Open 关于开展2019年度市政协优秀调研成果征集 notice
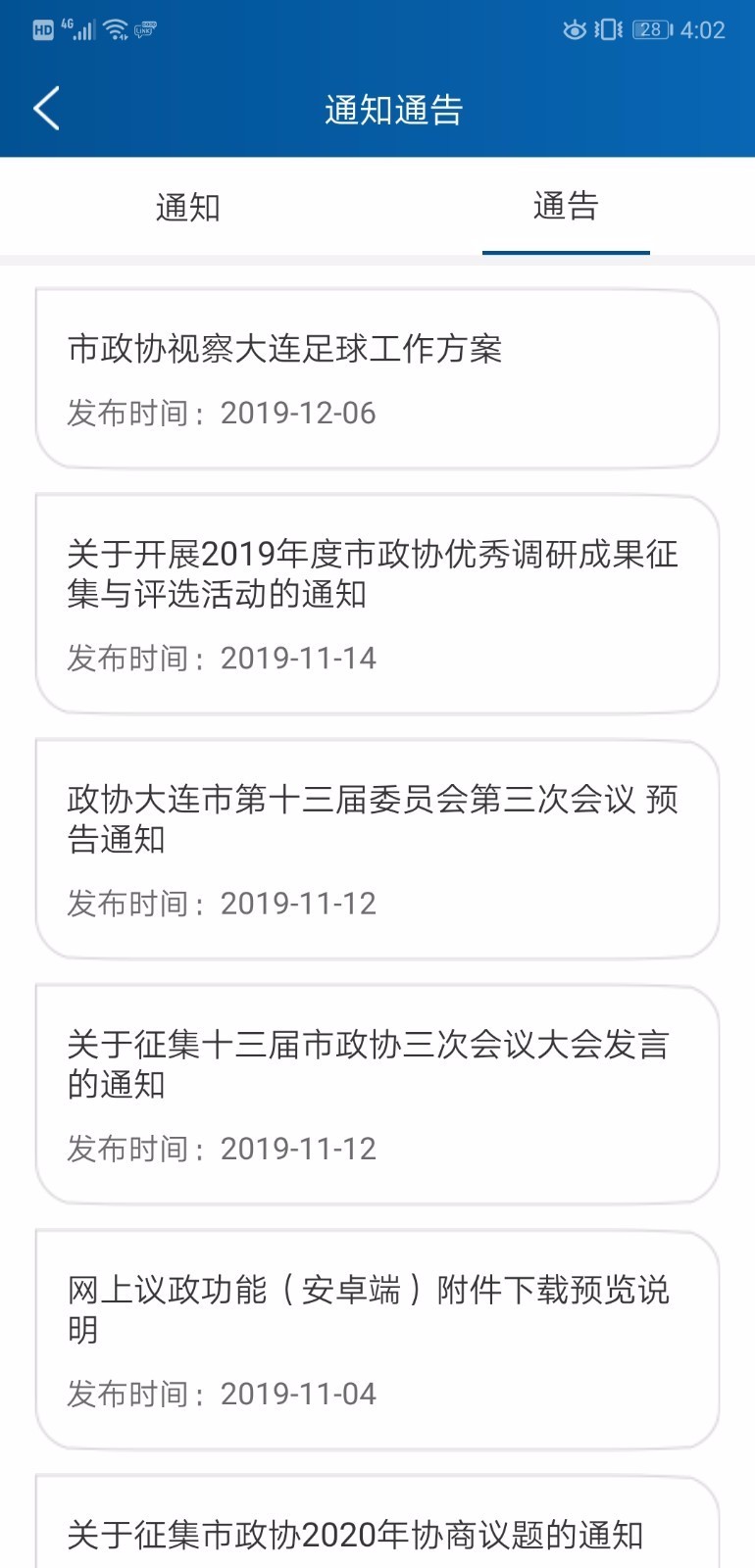This screenshot has height=1568, width=755. point(377,604)
